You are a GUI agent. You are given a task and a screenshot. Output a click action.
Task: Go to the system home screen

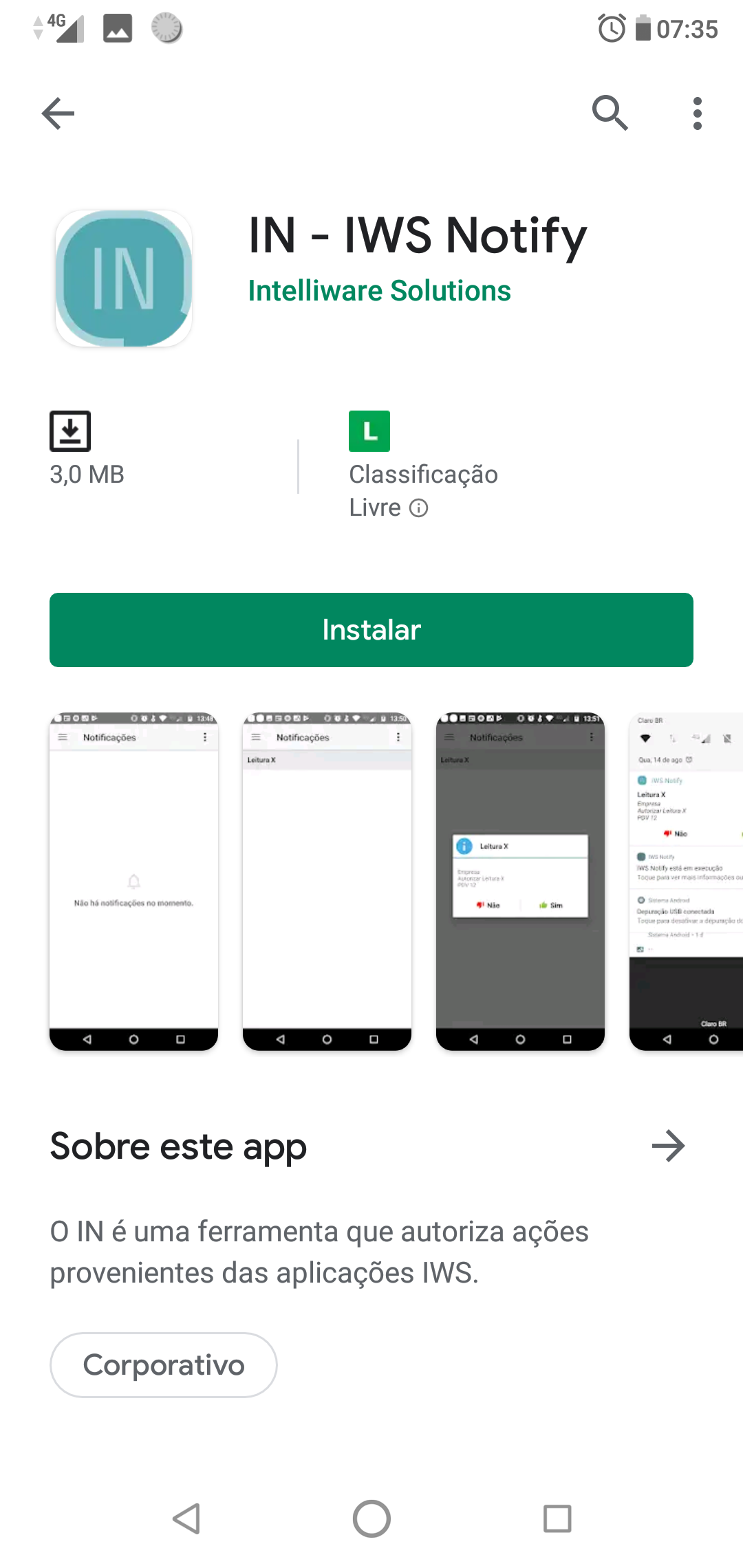(371, 1518)
